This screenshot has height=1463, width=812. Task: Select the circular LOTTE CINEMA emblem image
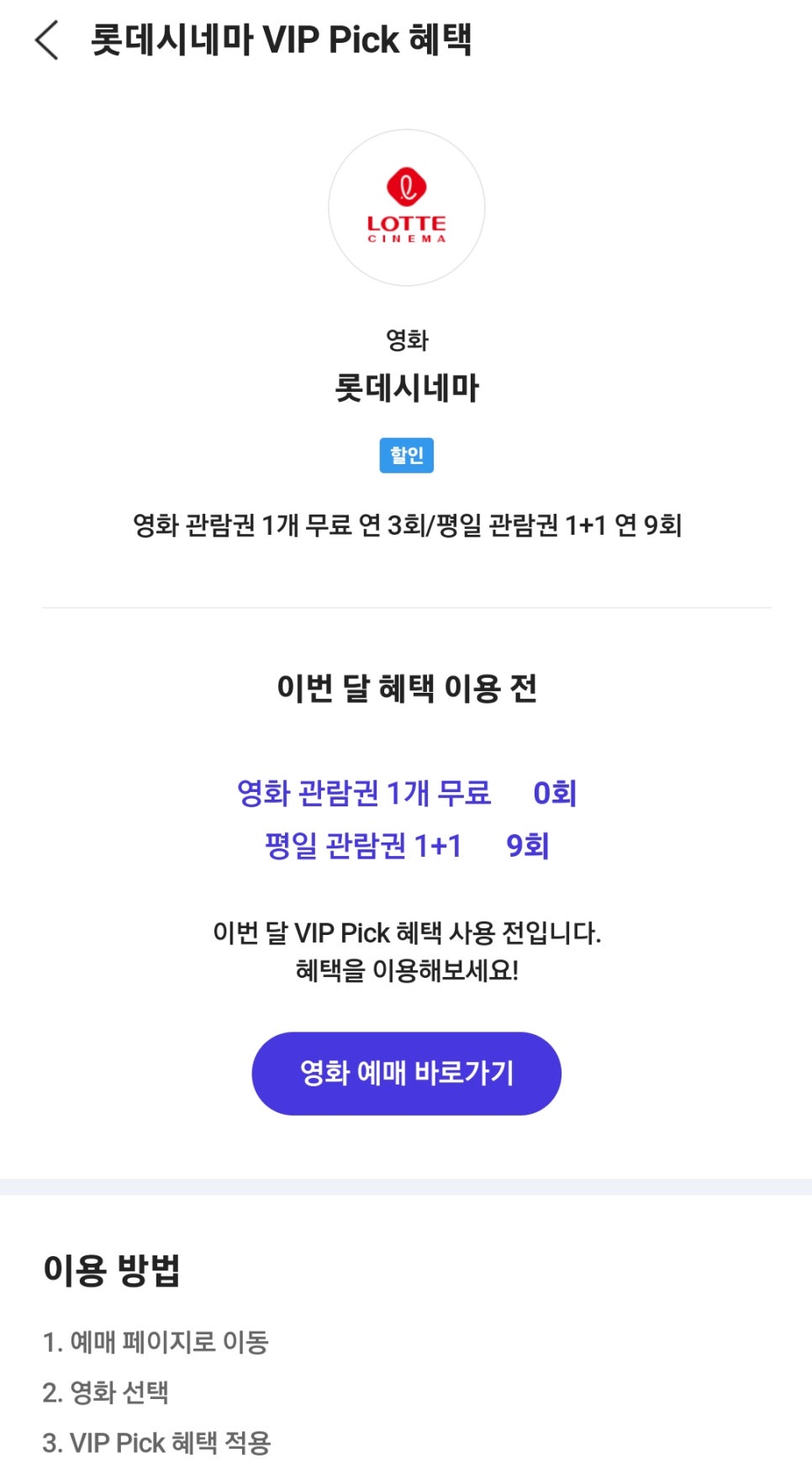pos(406,209)
